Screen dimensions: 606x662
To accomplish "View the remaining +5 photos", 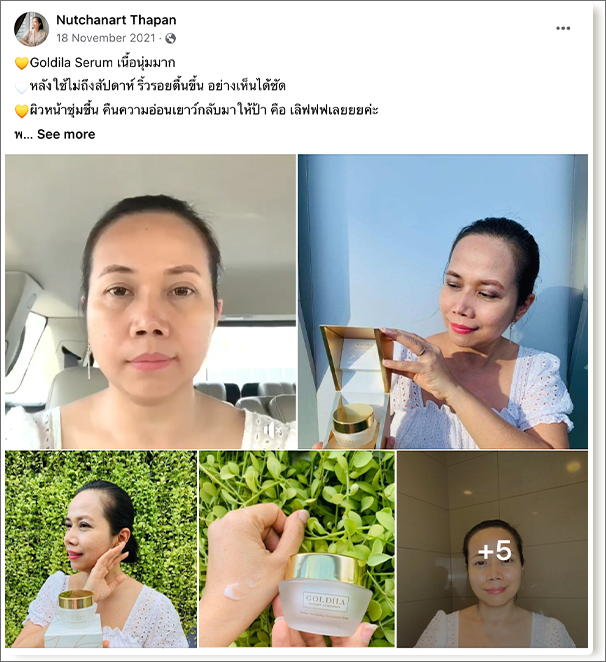I will tap(493, 548).
